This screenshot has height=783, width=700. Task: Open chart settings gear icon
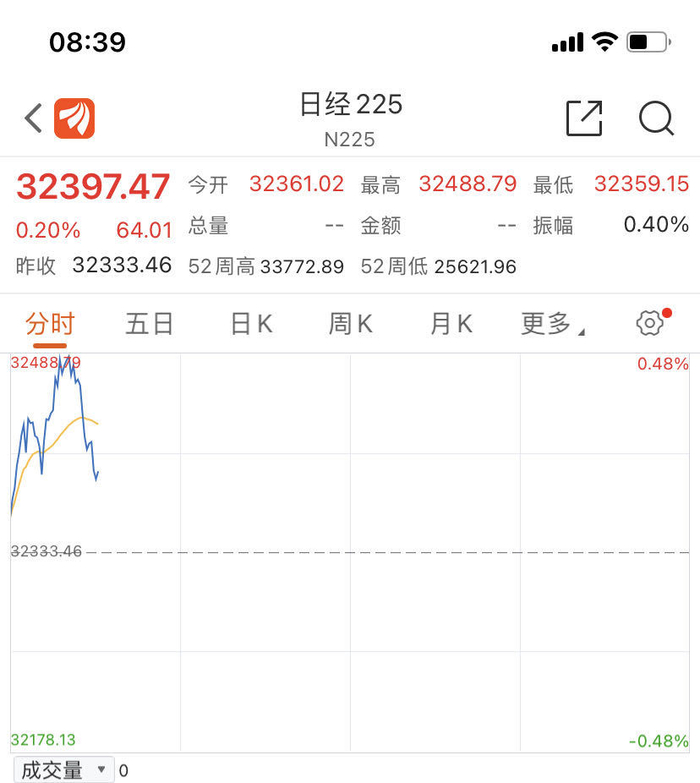coord(650,323)
